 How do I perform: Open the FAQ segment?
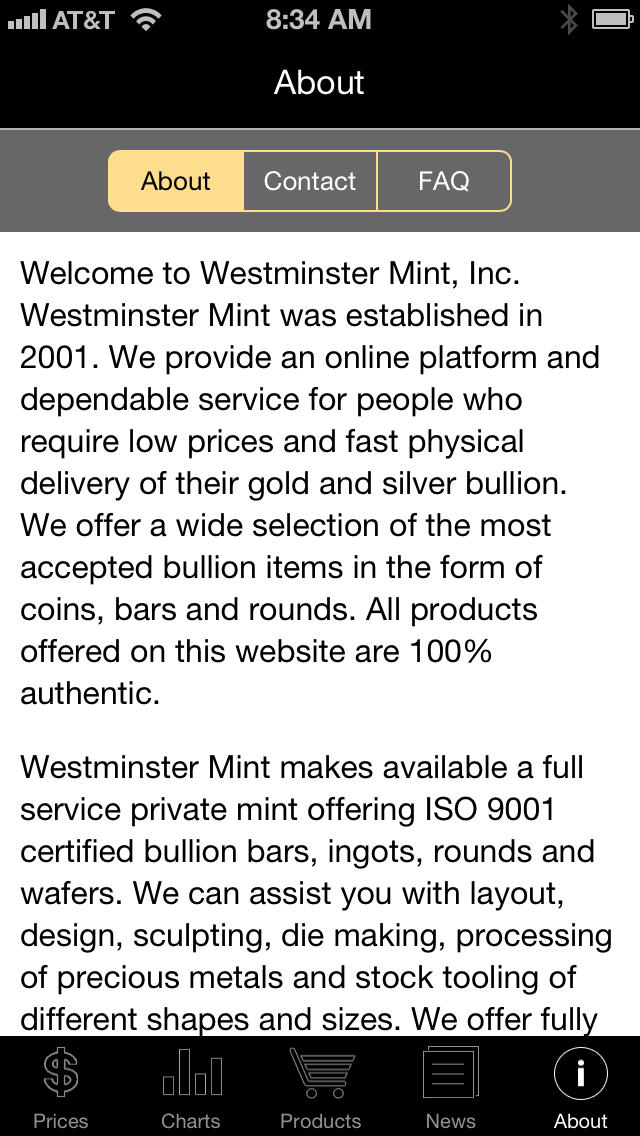click(444, 181)
